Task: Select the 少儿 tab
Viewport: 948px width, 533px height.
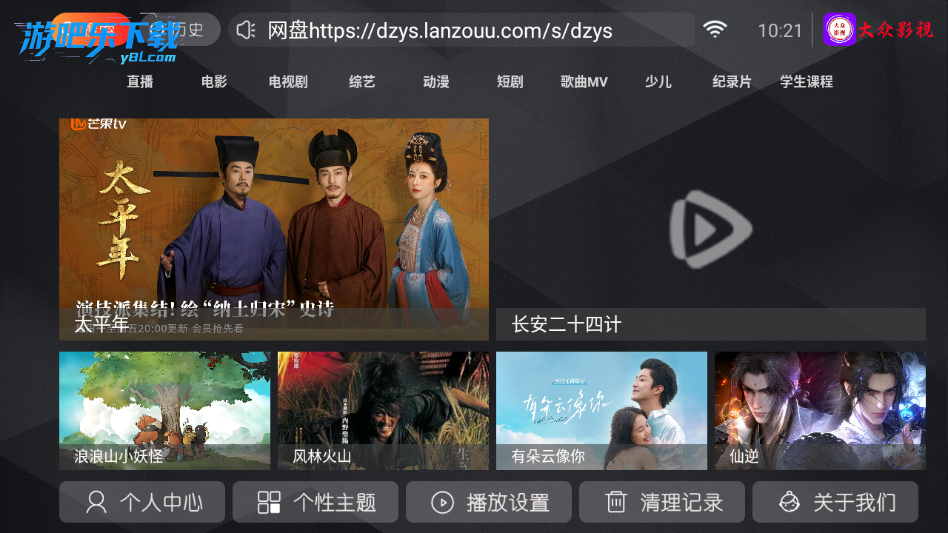Action: (658, 82)
